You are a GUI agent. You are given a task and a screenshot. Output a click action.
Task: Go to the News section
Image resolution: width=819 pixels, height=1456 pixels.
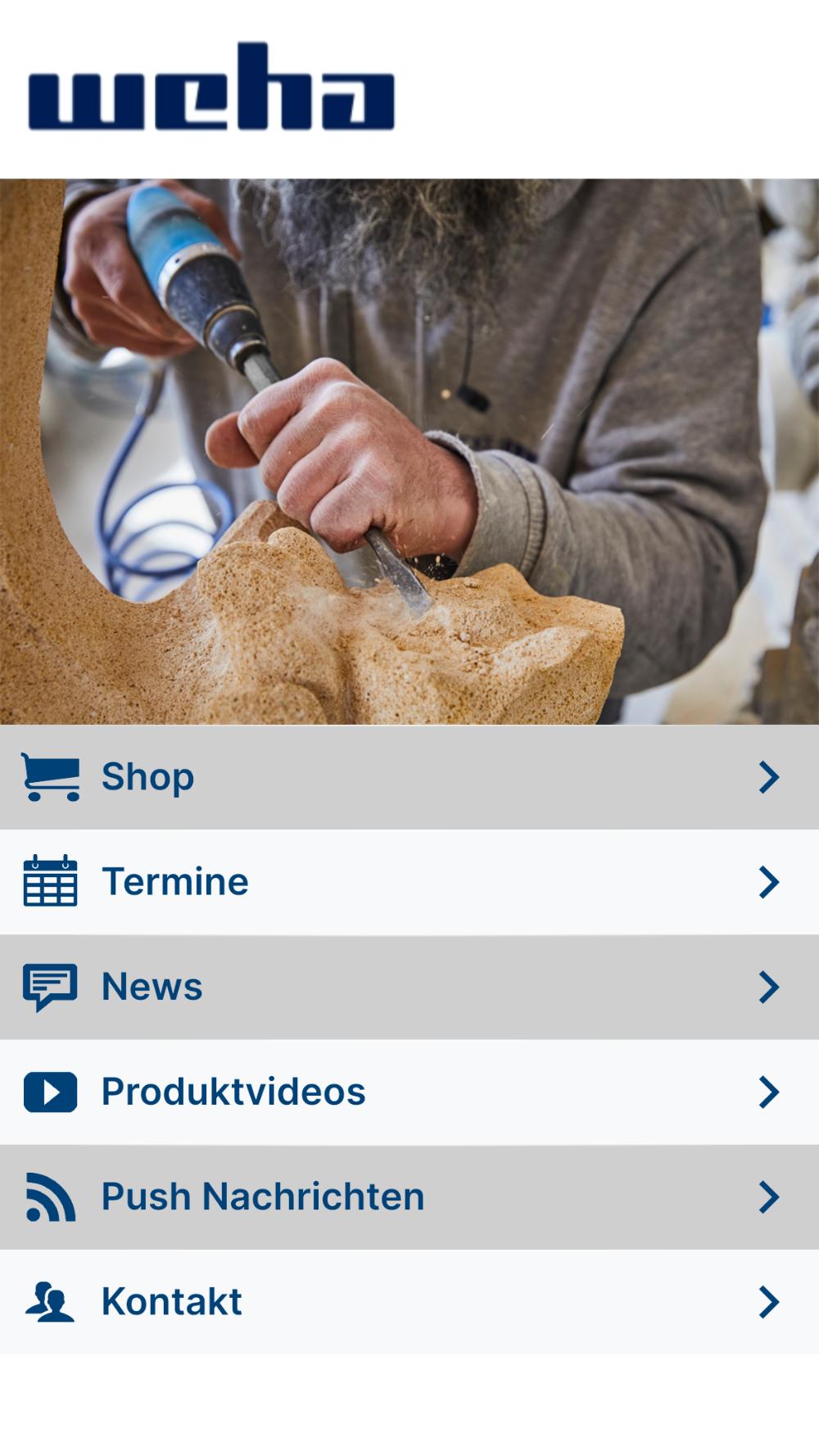[409, 987]
